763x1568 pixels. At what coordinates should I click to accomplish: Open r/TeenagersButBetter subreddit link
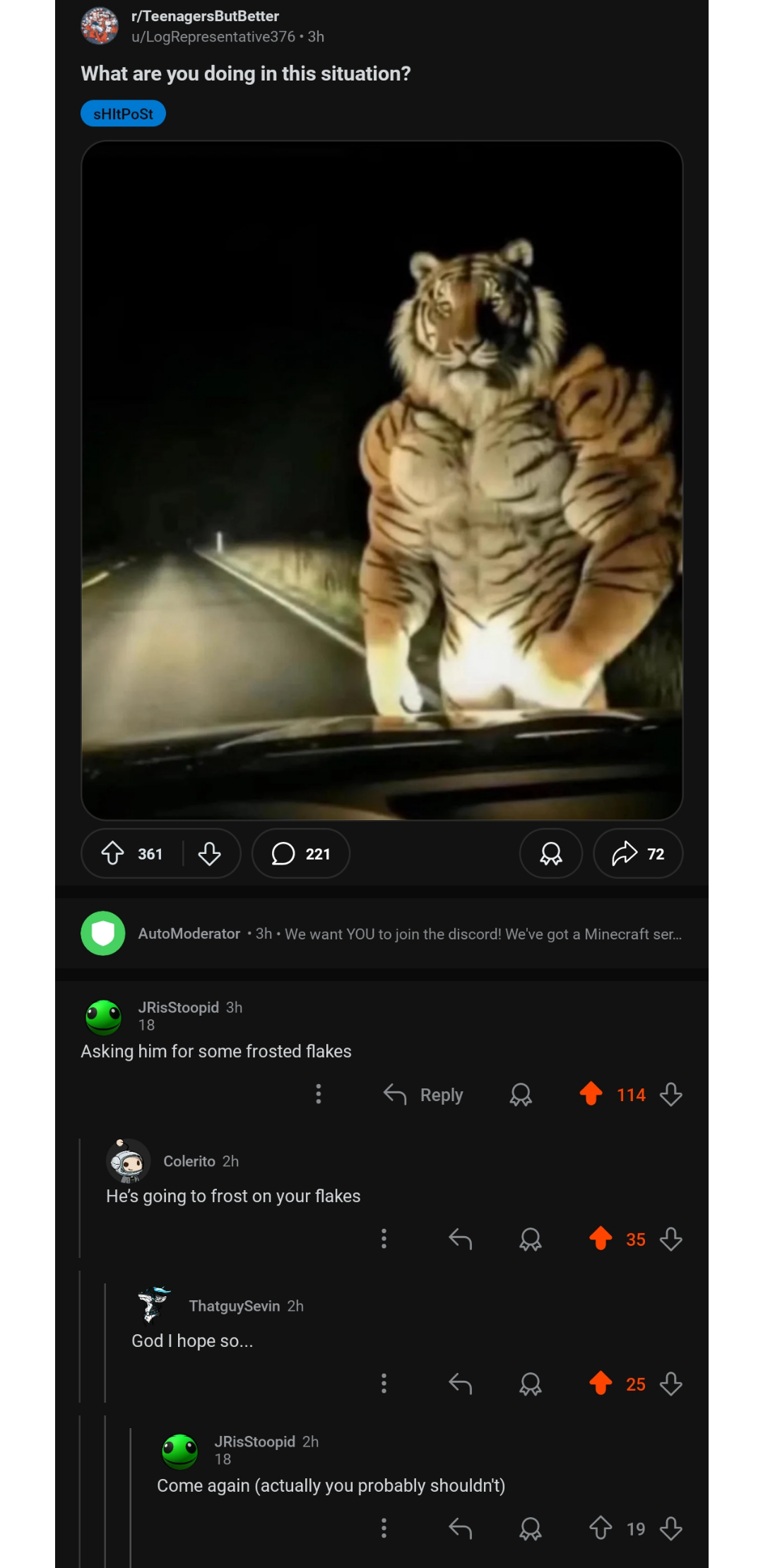click(x=205, y=16)
